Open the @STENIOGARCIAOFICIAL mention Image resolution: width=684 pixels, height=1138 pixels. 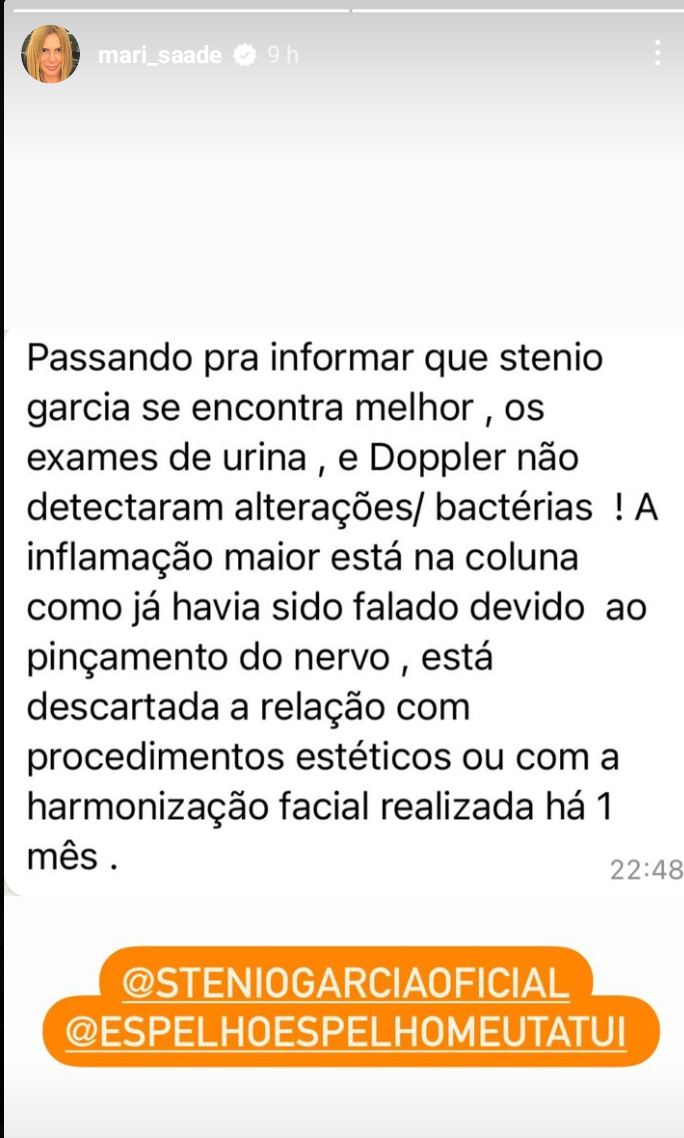pyautogui.click(x=346, y=983)
